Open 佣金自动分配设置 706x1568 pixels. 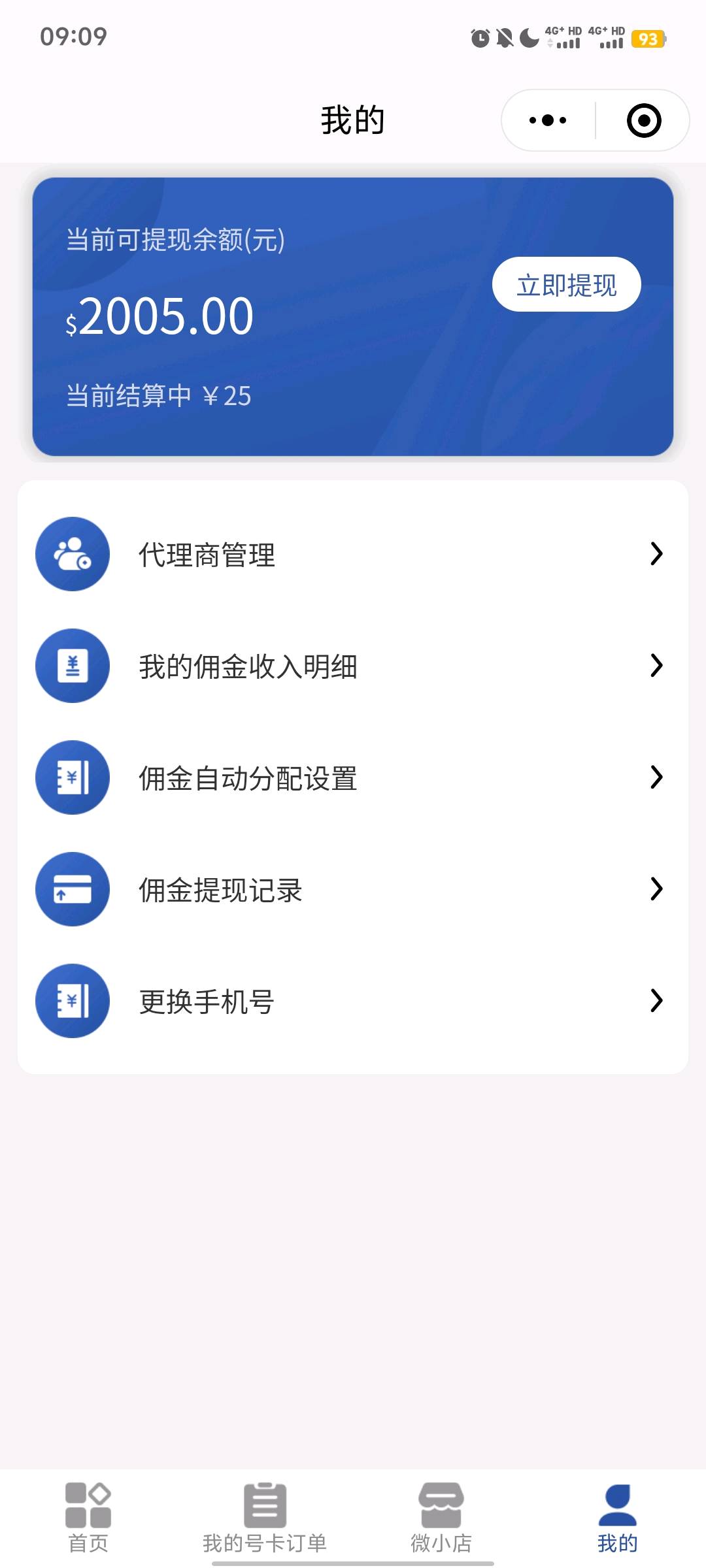pyautogui.click(x=353, y=777)
